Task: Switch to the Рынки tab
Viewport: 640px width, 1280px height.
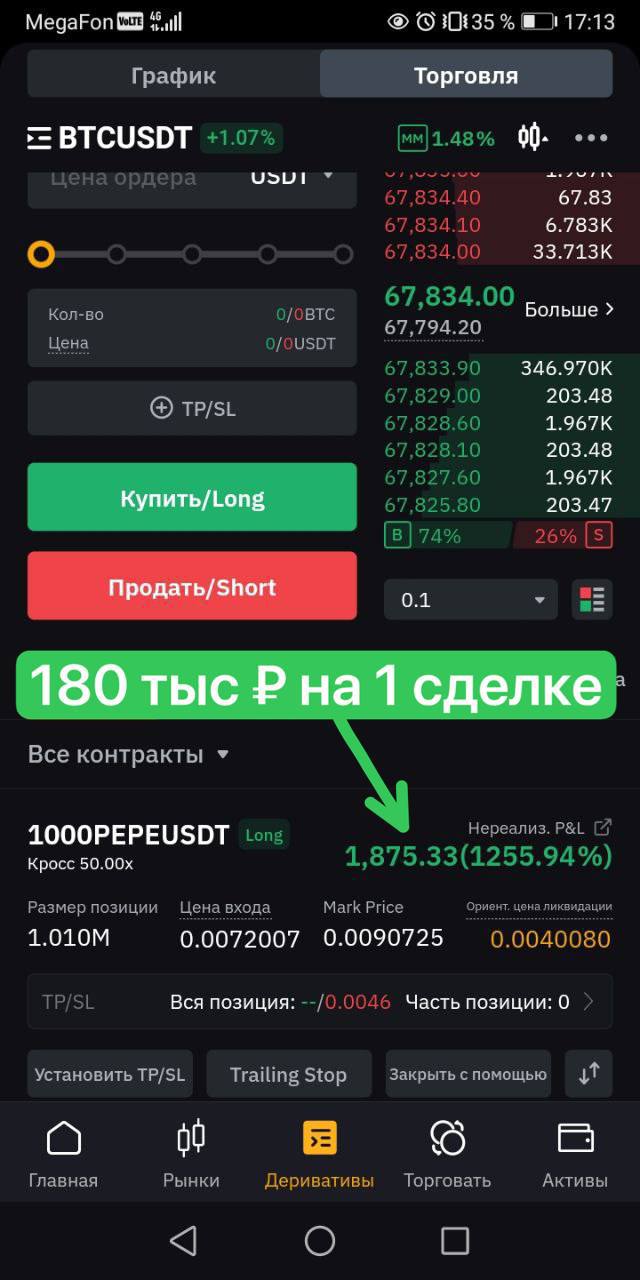Action: [x=191, y=1154]
